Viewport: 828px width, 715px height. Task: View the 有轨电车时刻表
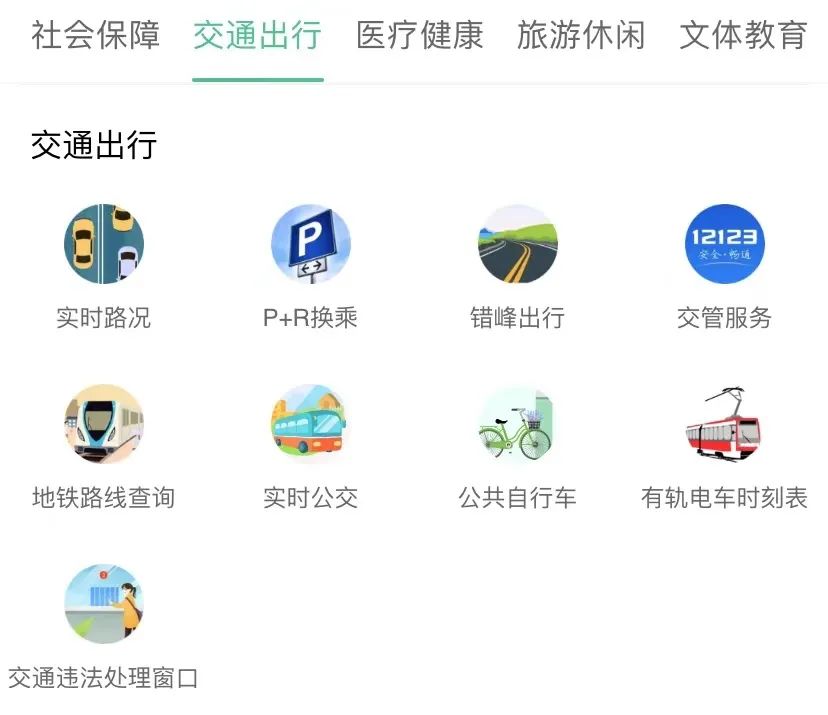(x=725, y=424)
